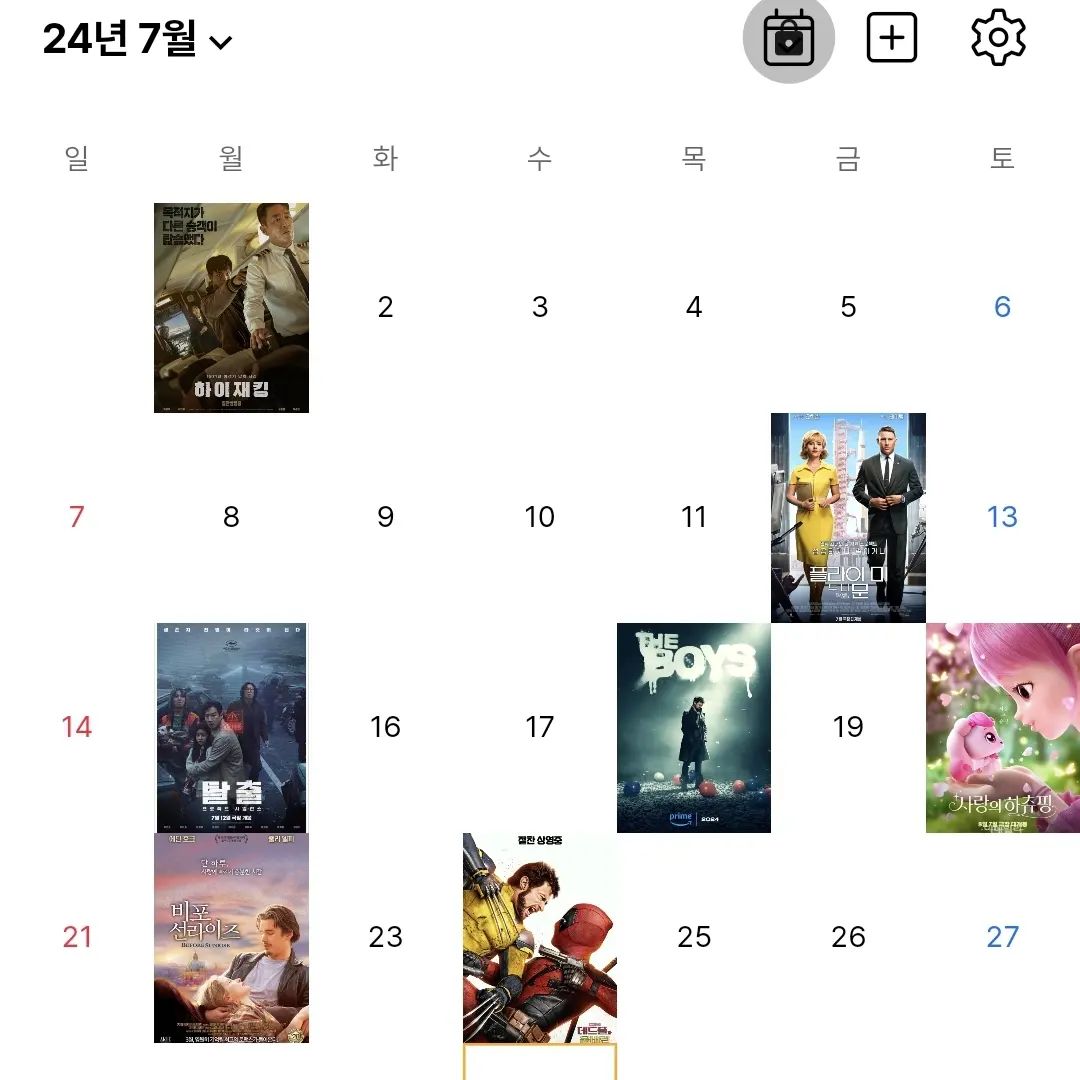Select July 2 on the calendar

386,308
